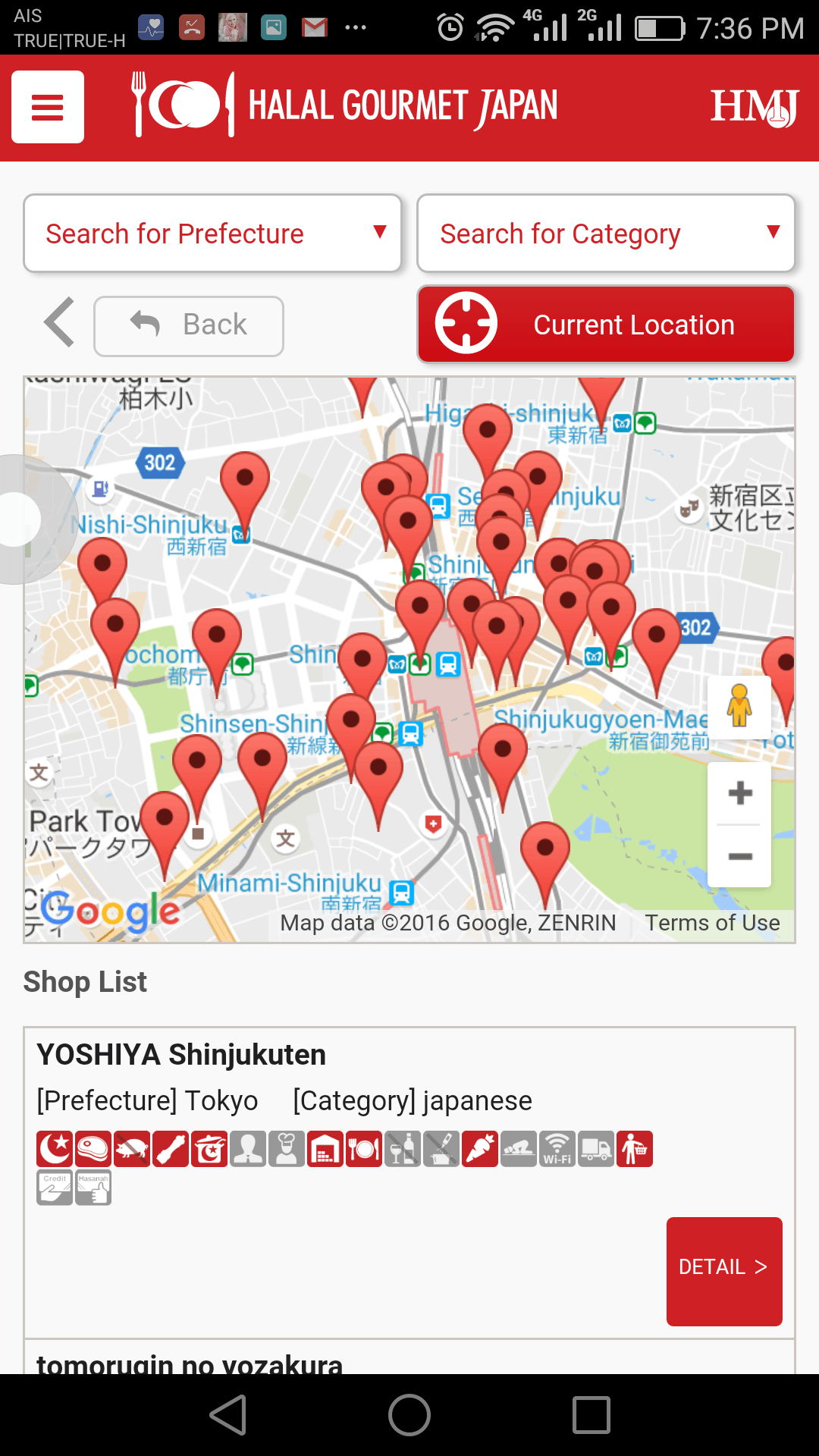Zoom out on the map
Screen dimensions: 819x1456
739,856
